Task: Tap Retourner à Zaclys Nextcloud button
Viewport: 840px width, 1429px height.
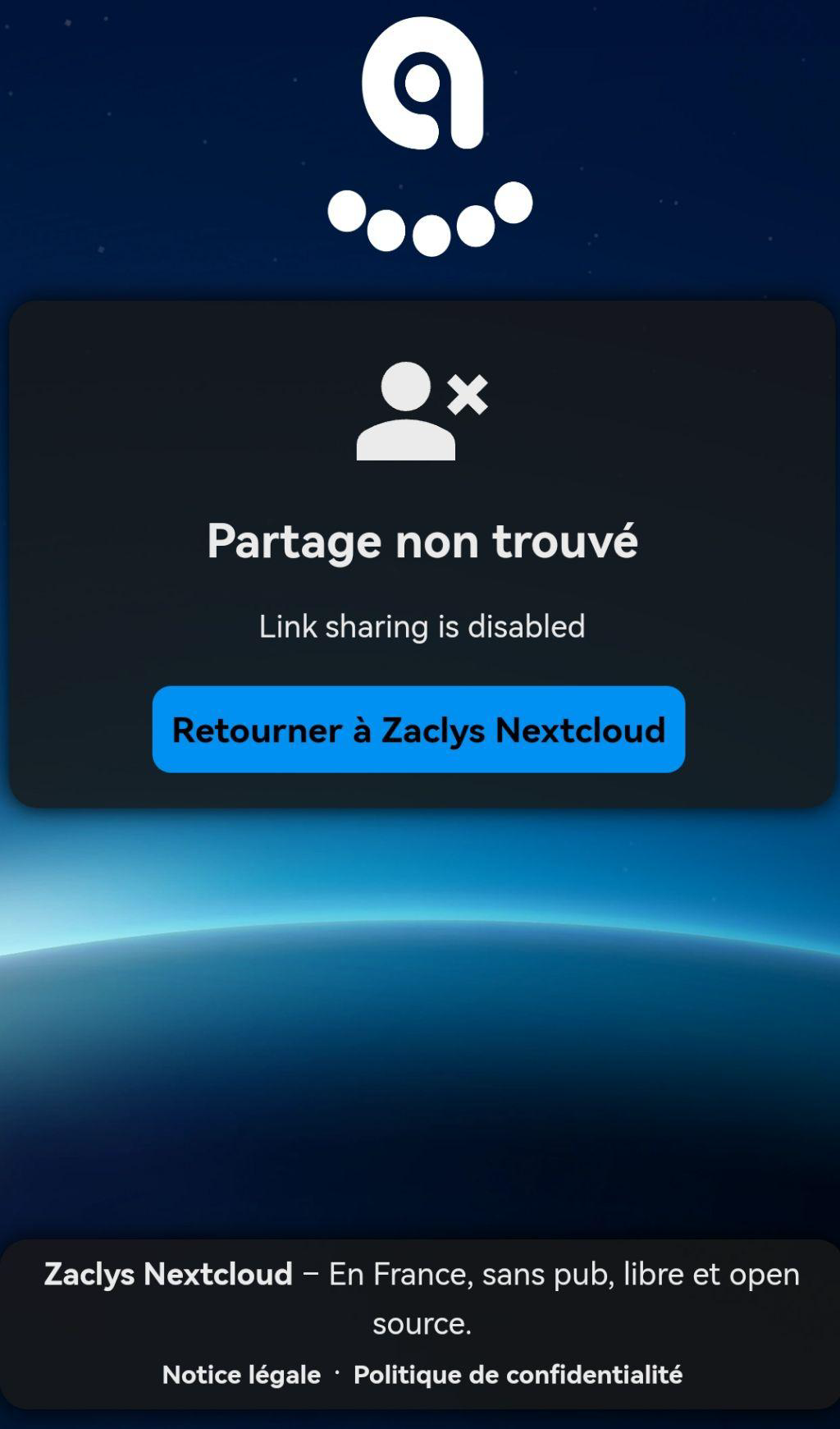Action: pos(418,730)
